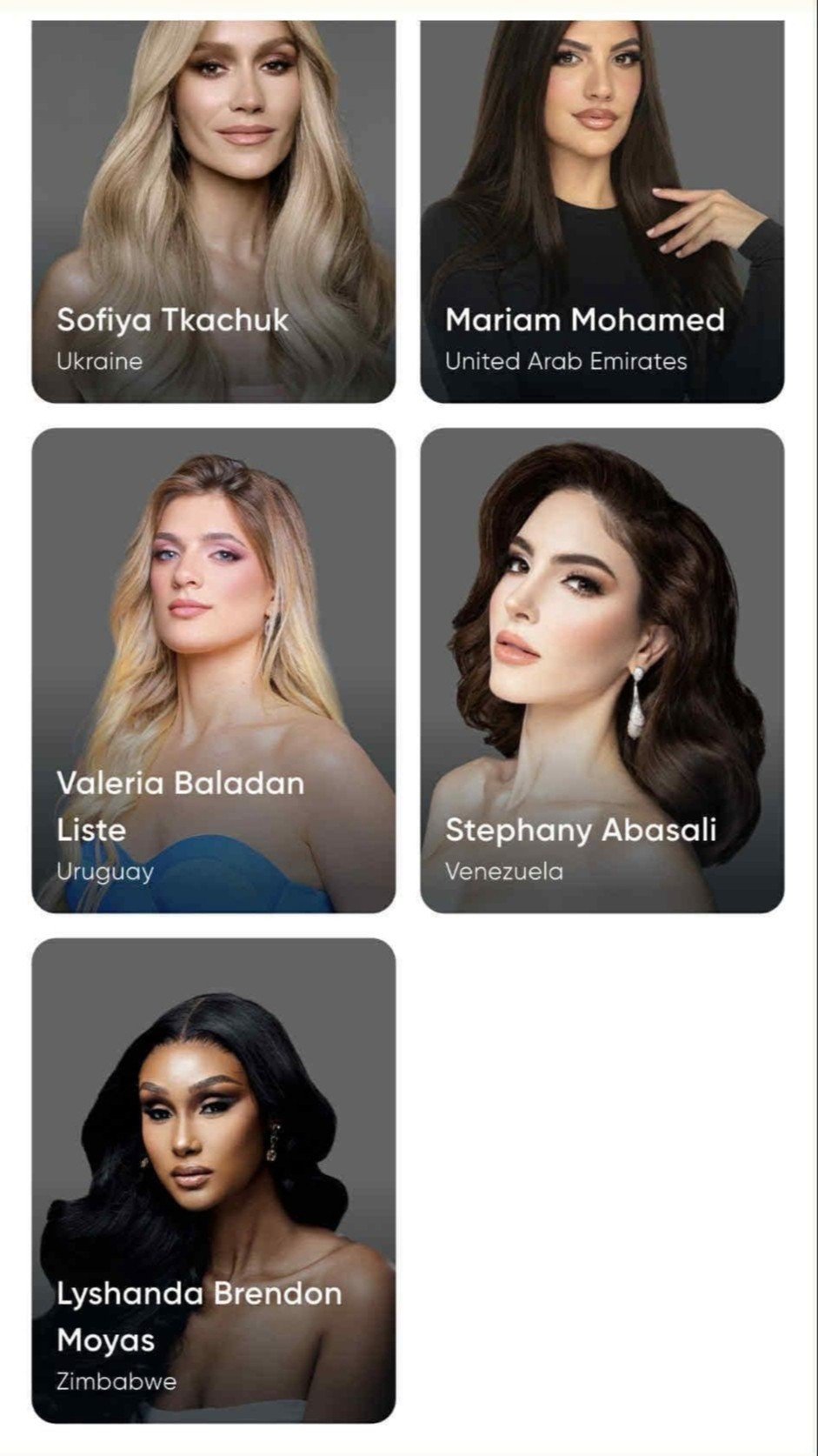Screen dimensions: 818x1456
Task: Select Mariam Mohamed from United Arab Emirates
Action: [x=602, y=211]
